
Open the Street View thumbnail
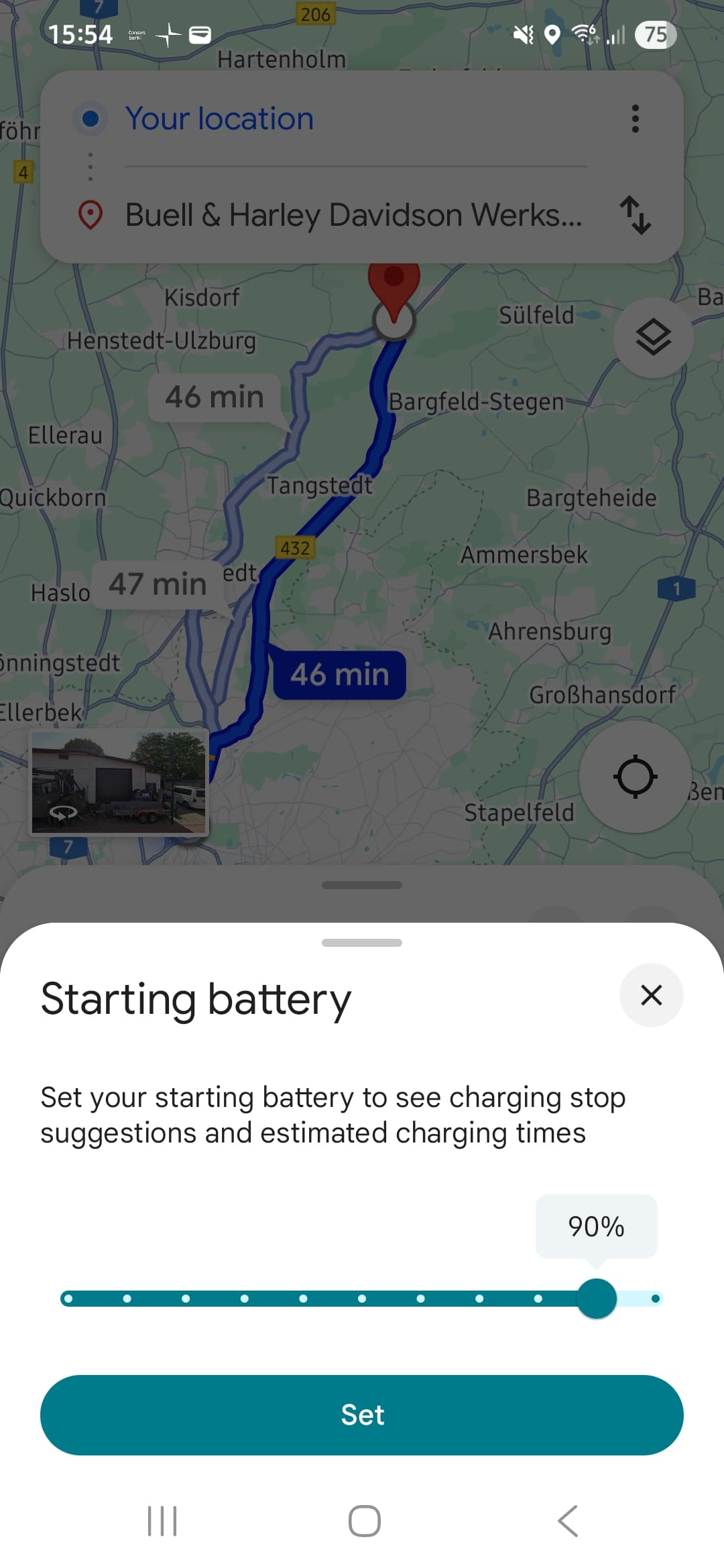pos(119,783)
